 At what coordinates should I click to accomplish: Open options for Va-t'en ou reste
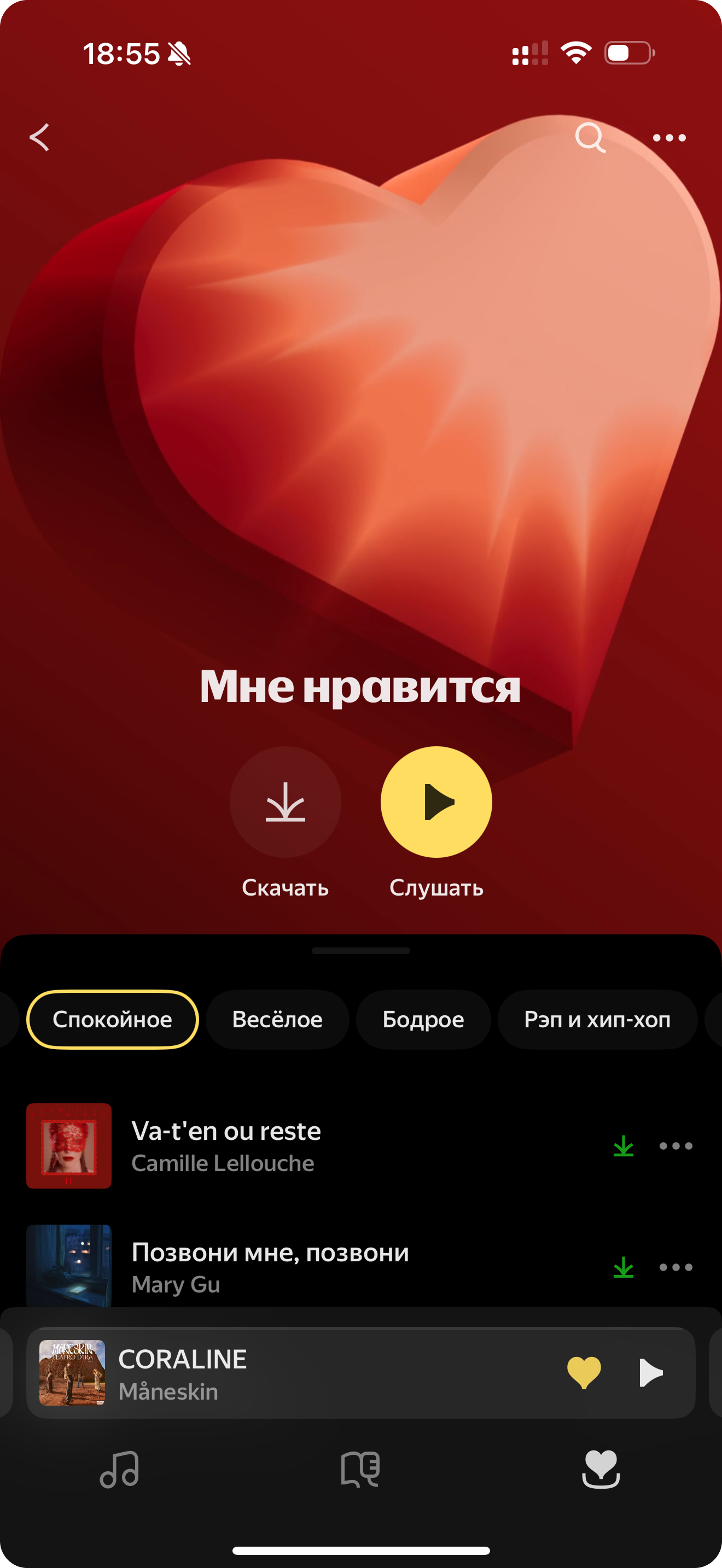click(x=676, y=1145)
